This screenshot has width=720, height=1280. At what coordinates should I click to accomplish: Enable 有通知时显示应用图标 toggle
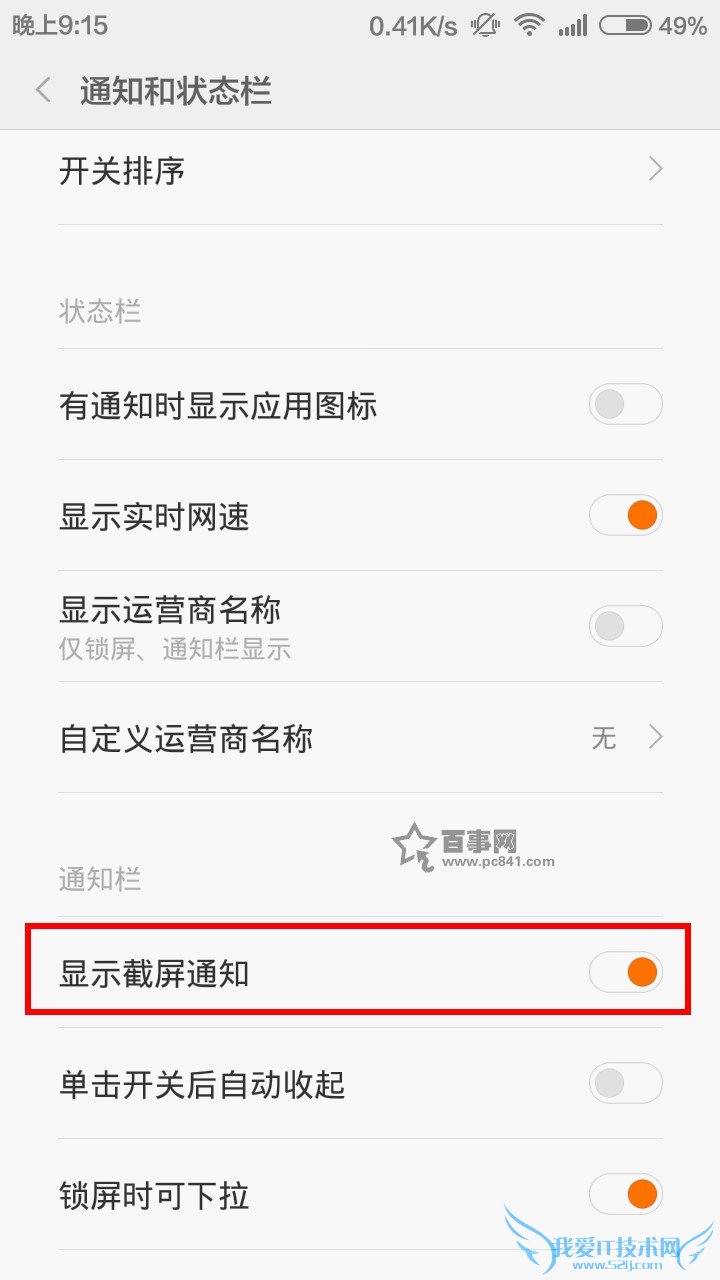[625, 404]
